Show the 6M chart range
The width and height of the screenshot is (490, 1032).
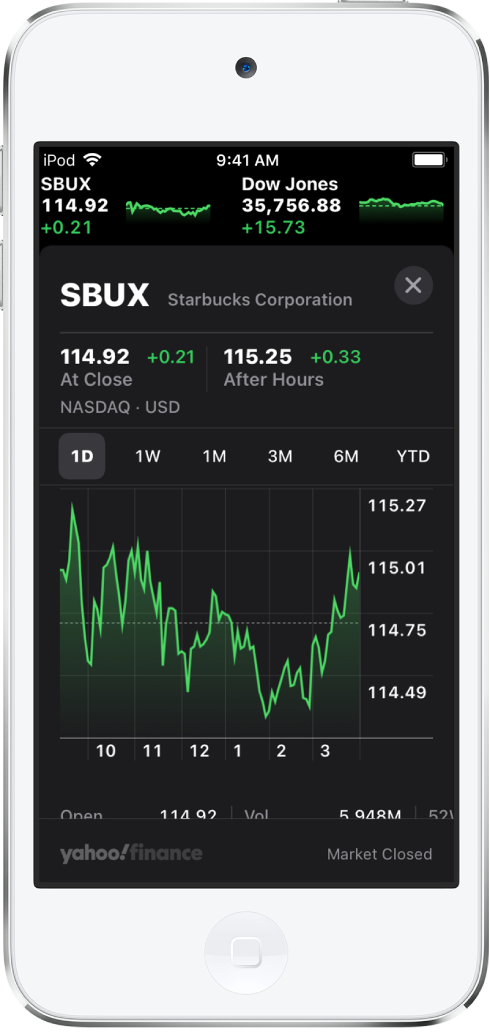coord(346,456)
